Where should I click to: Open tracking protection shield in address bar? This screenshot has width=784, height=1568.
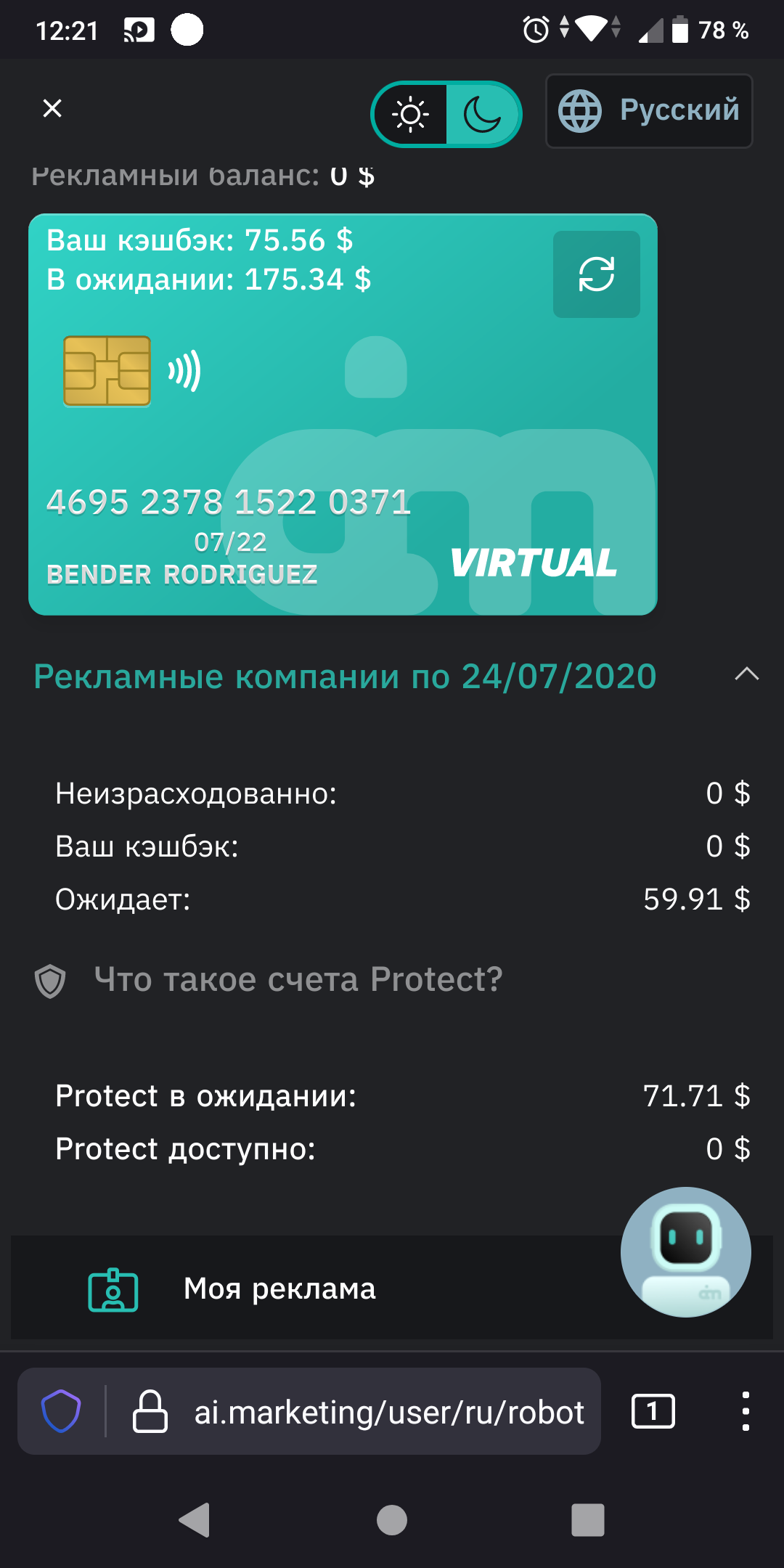click(x=61, y=1411)
